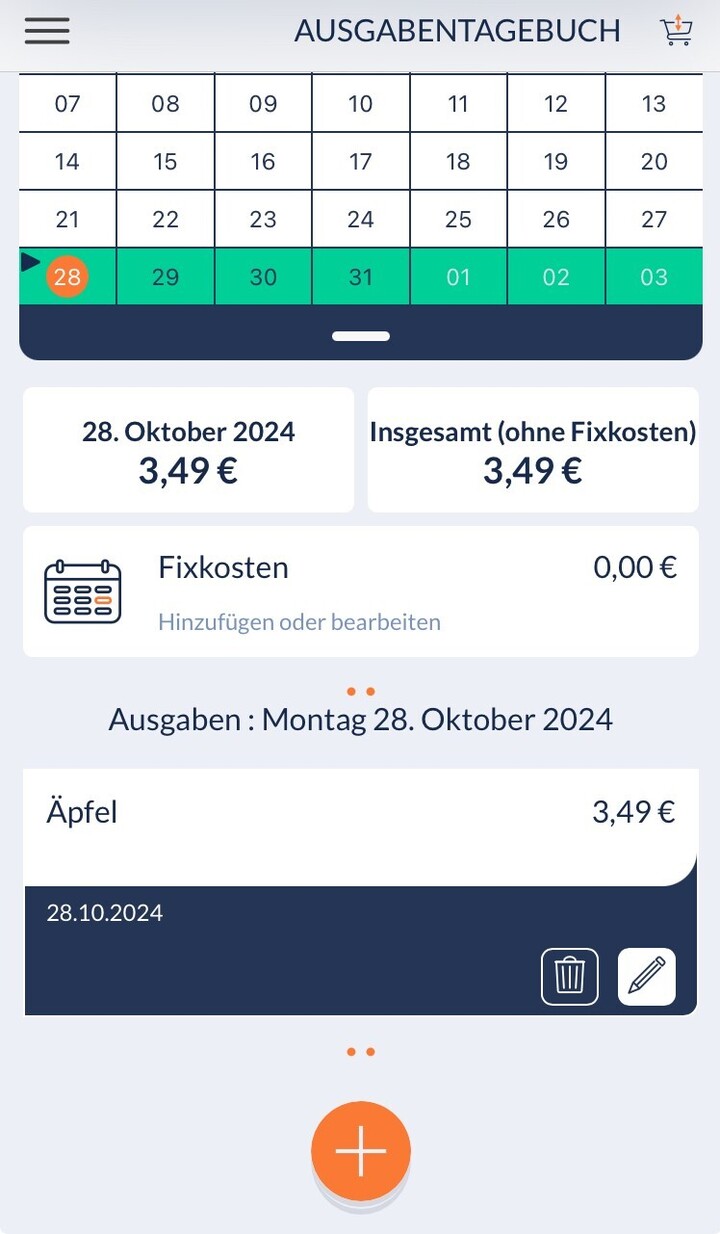
Task: Select day 02 in the green week row
Action: click(556, 277)
